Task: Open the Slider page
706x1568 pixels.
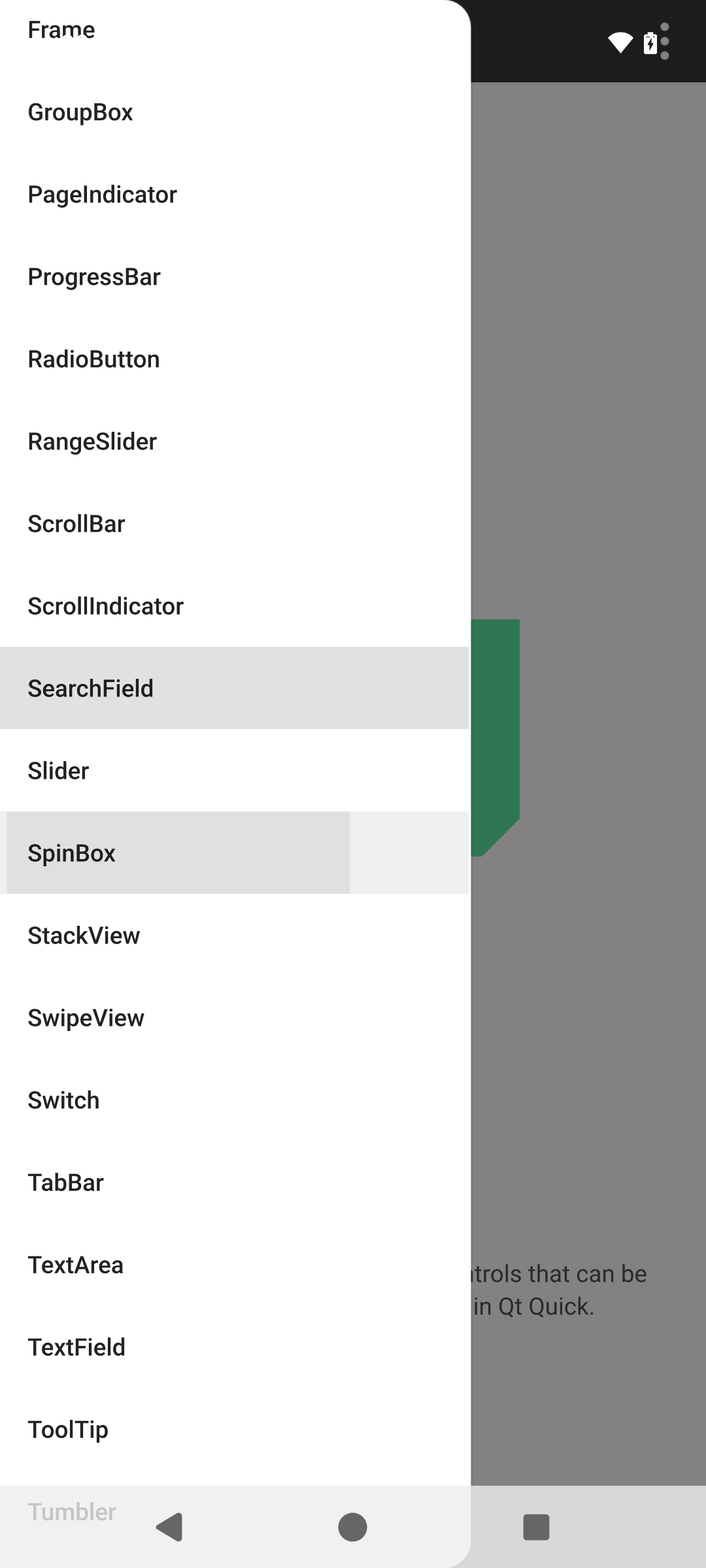Action: point(234,771)
